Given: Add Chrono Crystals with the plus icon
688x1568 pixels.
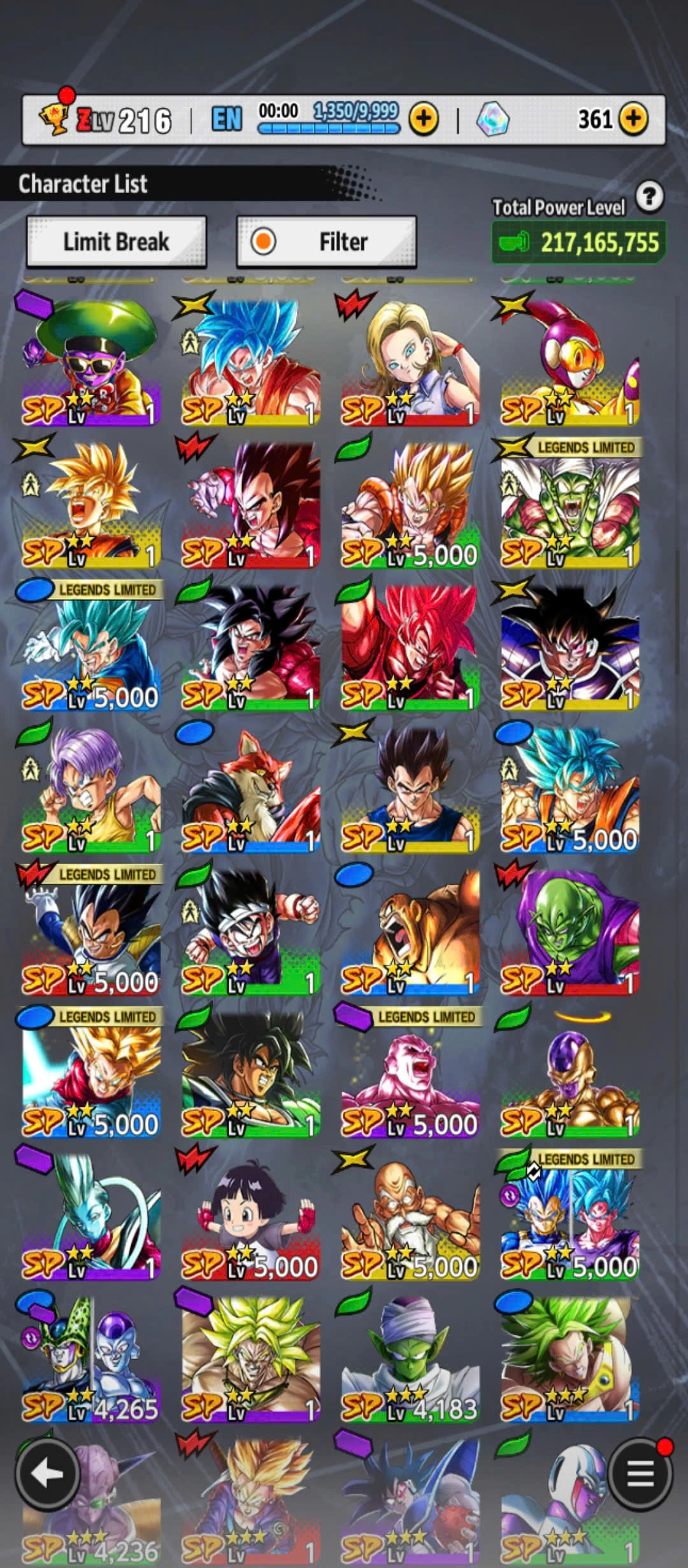Looking at the screenshot, I should tap(633, 119).
